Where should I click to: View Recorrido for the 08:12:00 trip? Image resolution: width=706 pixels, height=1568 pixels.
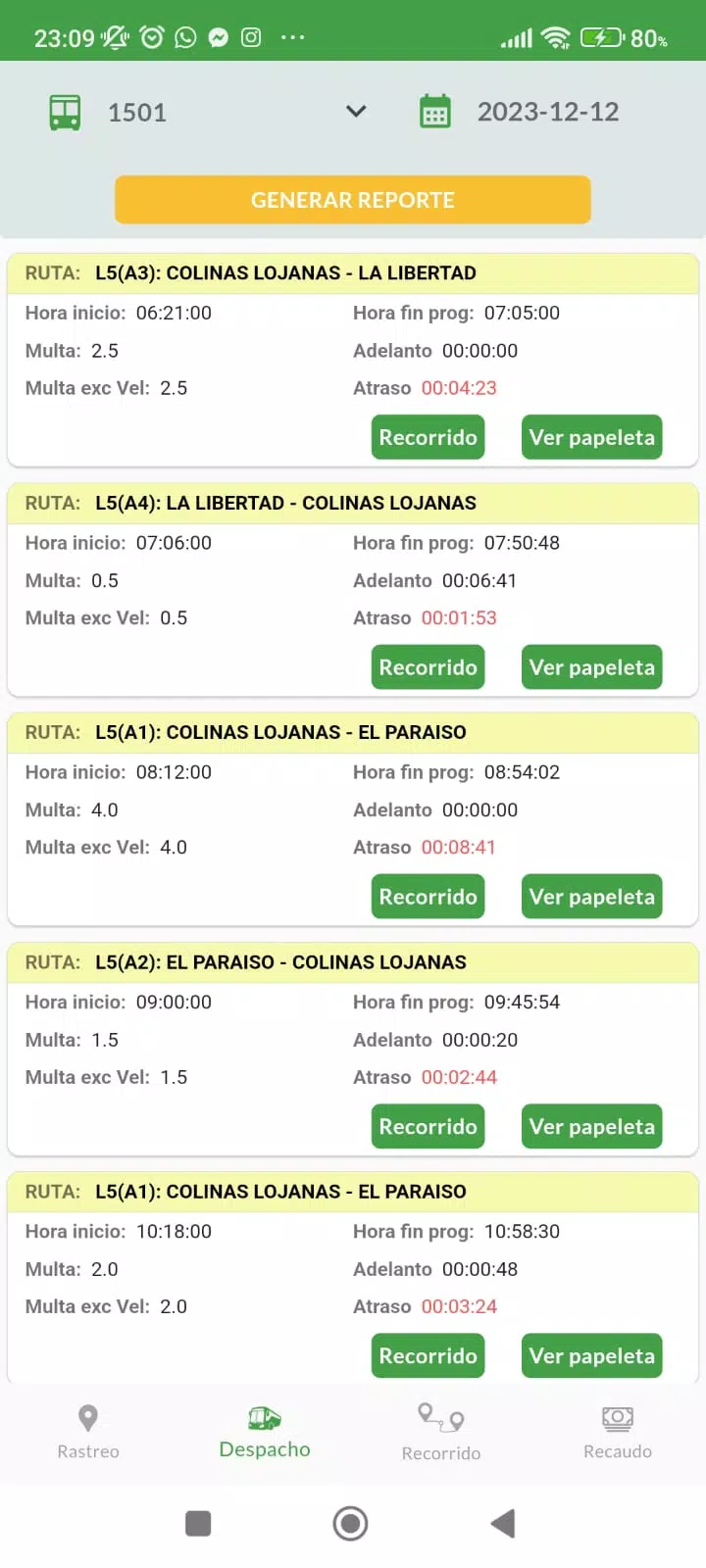(x=429, y=897)
